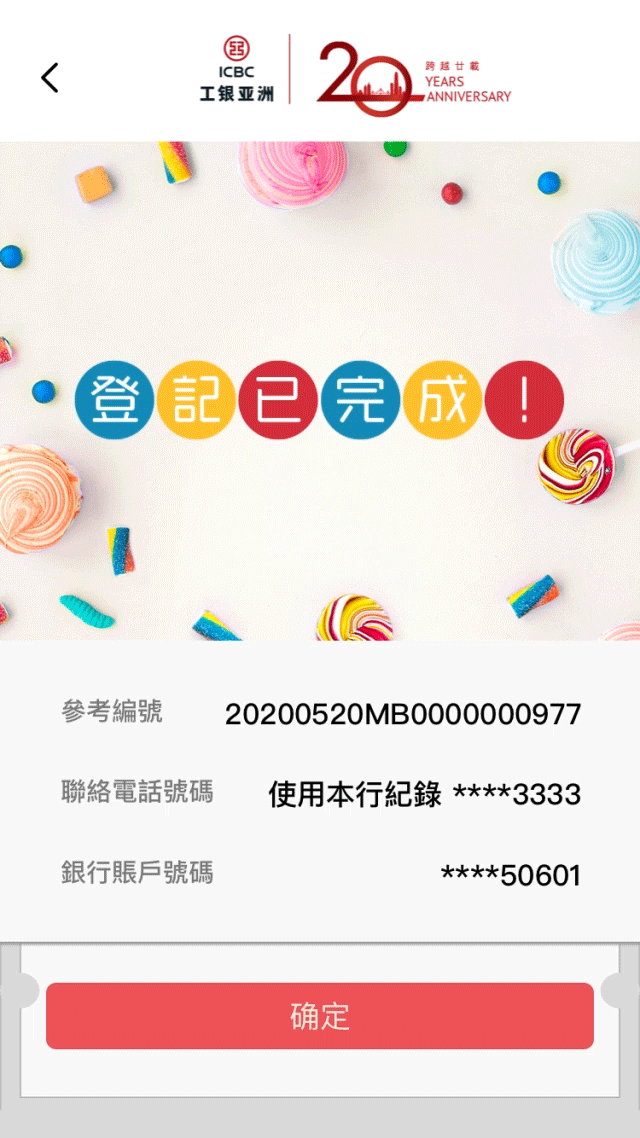Go back using the top-left arrow
The height and width of the screenshot is (1138, 640).
[x=50, y=78]
